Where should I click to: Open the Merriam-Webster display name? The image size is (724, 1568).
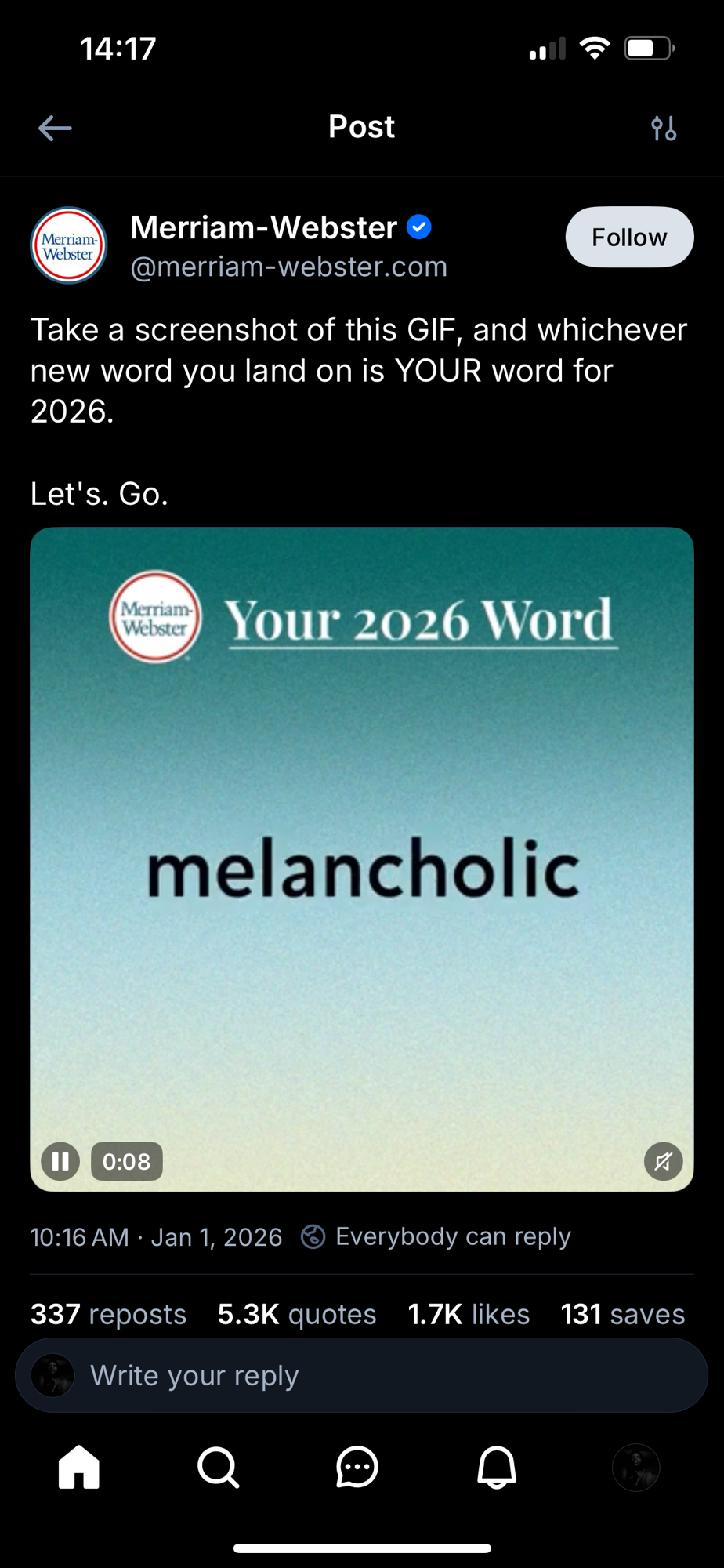tap(264, 227)
